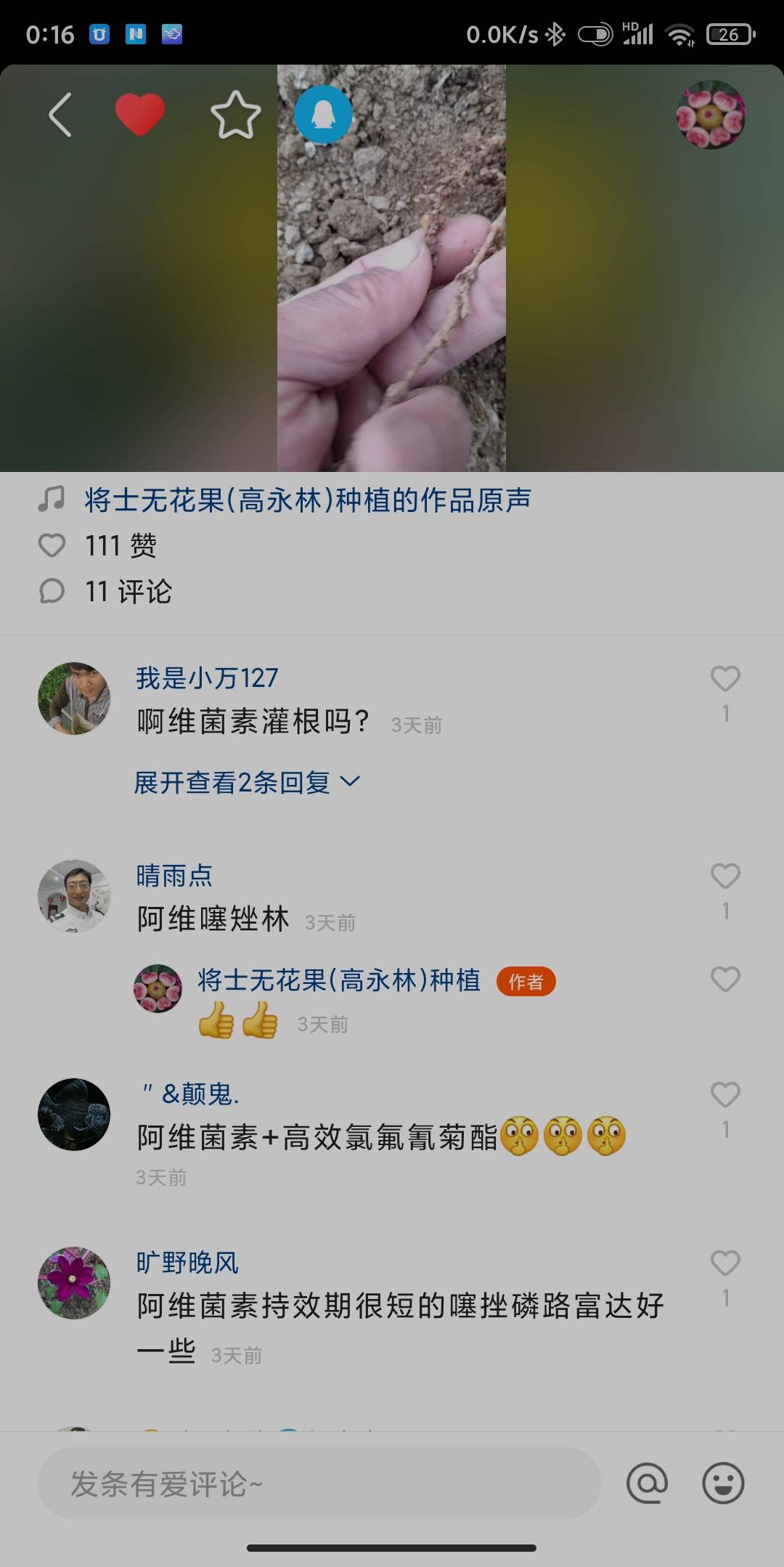Share via the QQ penguin icon

tap(323, 115)
